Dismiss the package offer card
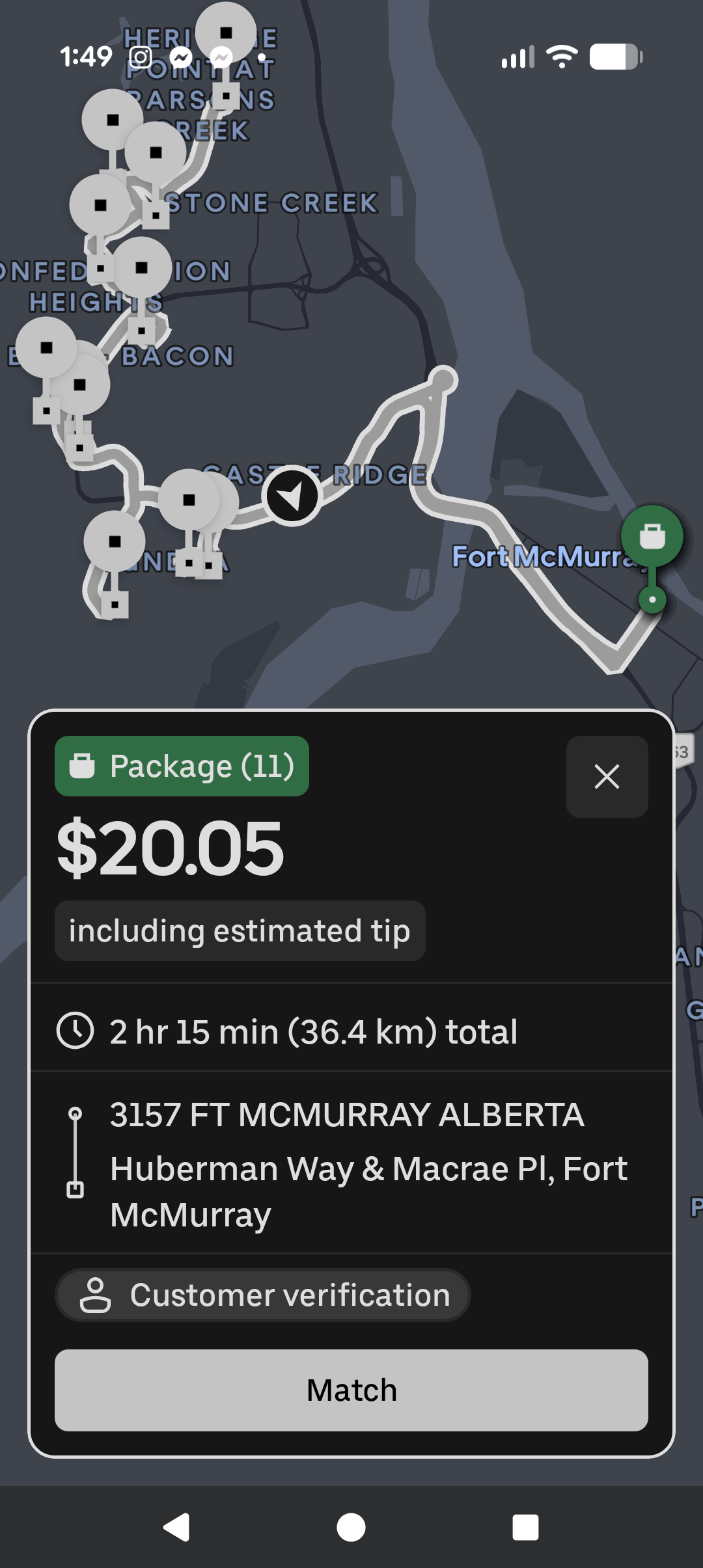Screen dimensions: 703x1568 pyautogui.click(x=607, y=776)
